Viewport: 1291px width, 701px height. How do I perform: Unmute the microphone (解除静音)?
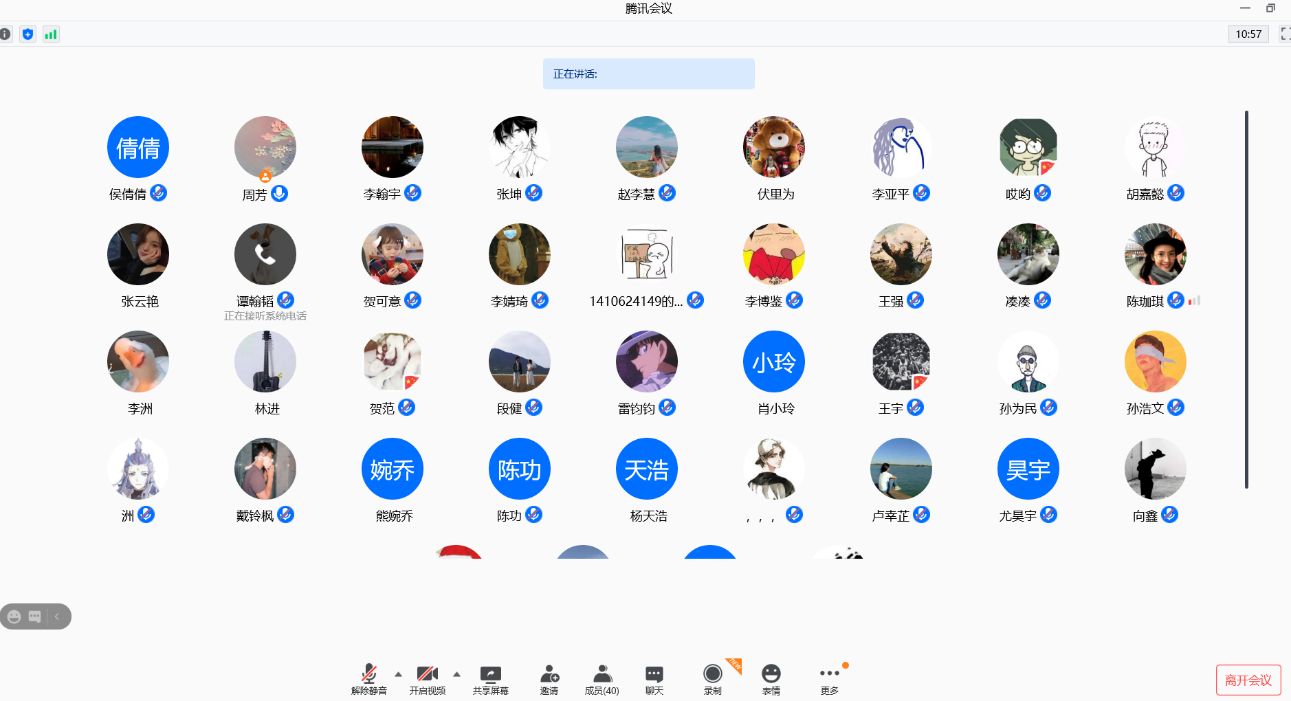369,677
